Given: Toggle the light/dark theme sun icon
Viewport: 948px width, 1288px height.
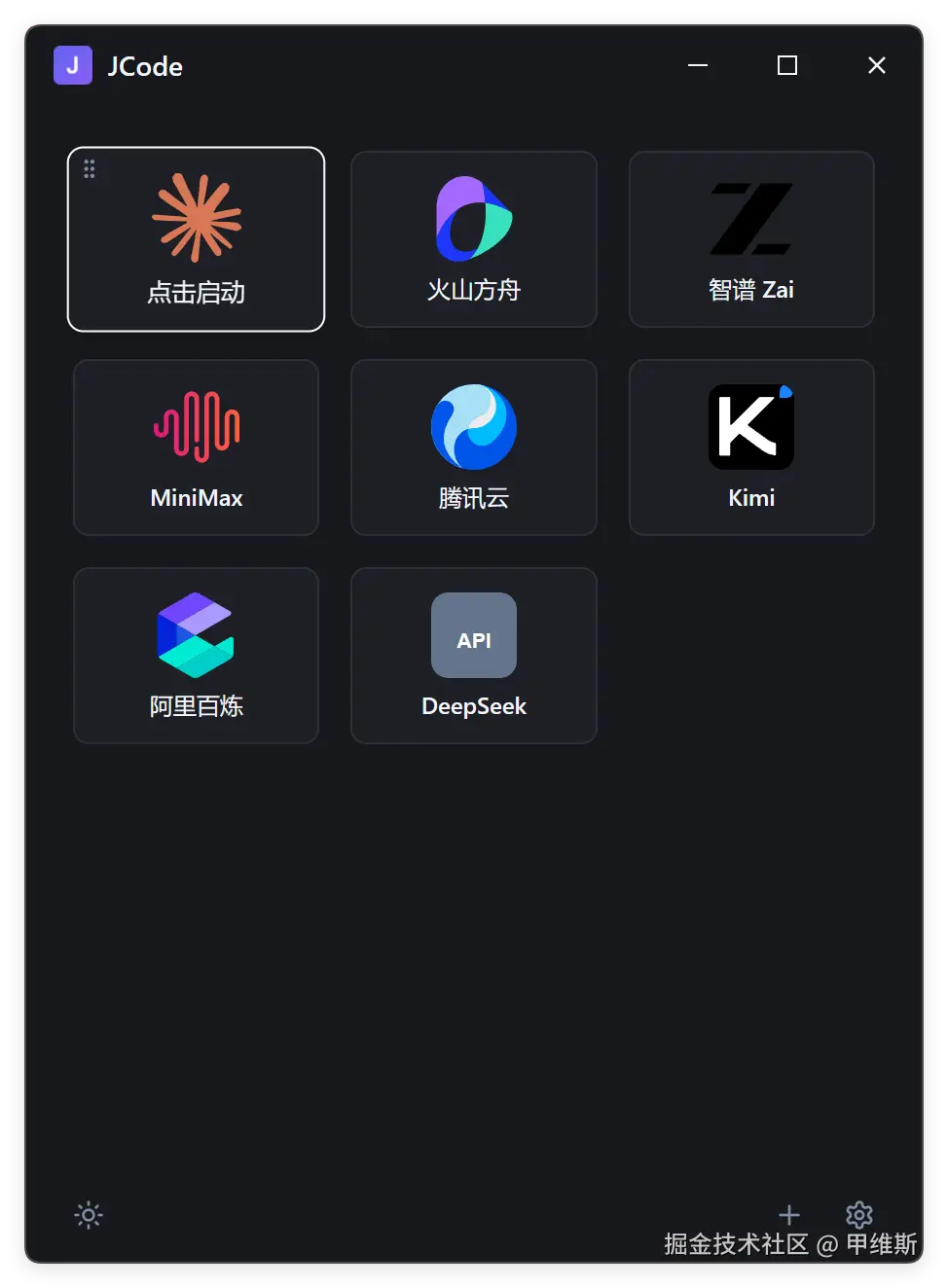Looking at the screenshot, I should (x=89, y=1215).
